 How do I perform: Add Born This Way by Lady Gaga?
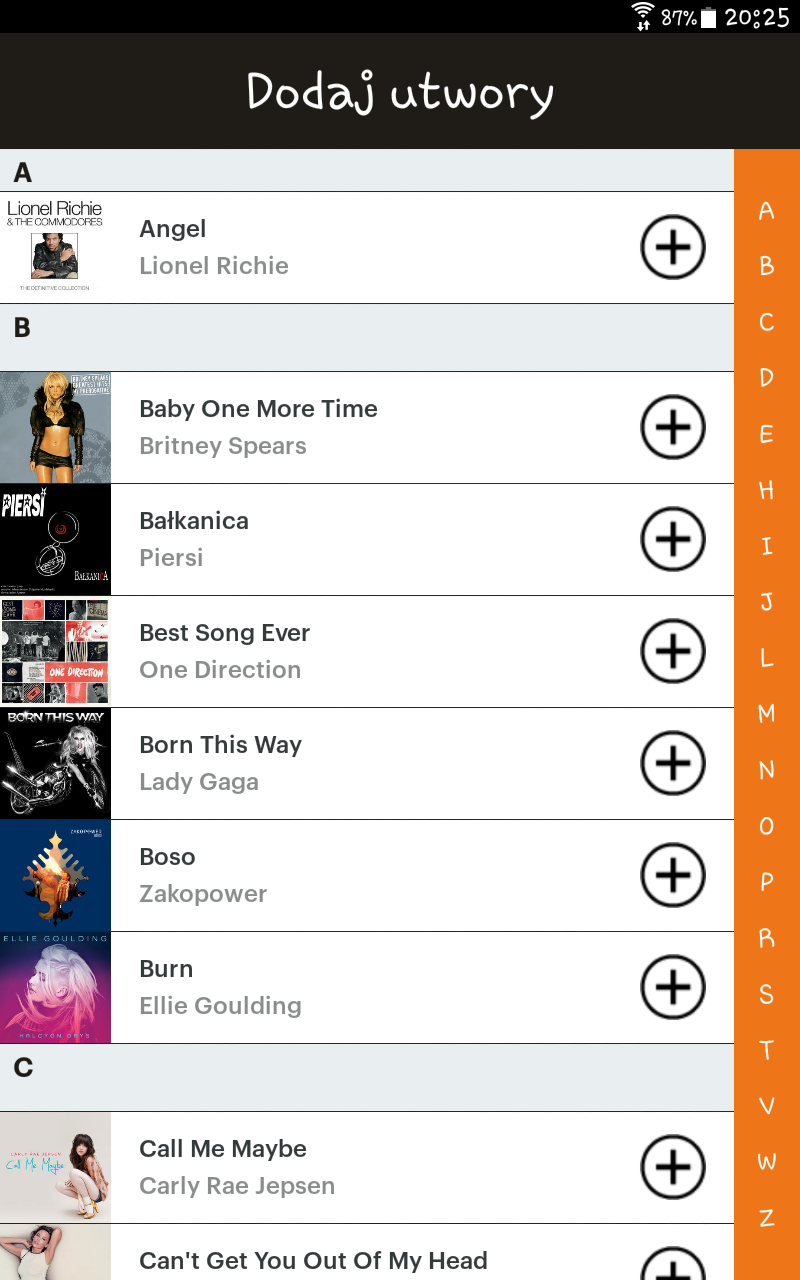click(673, 763)
